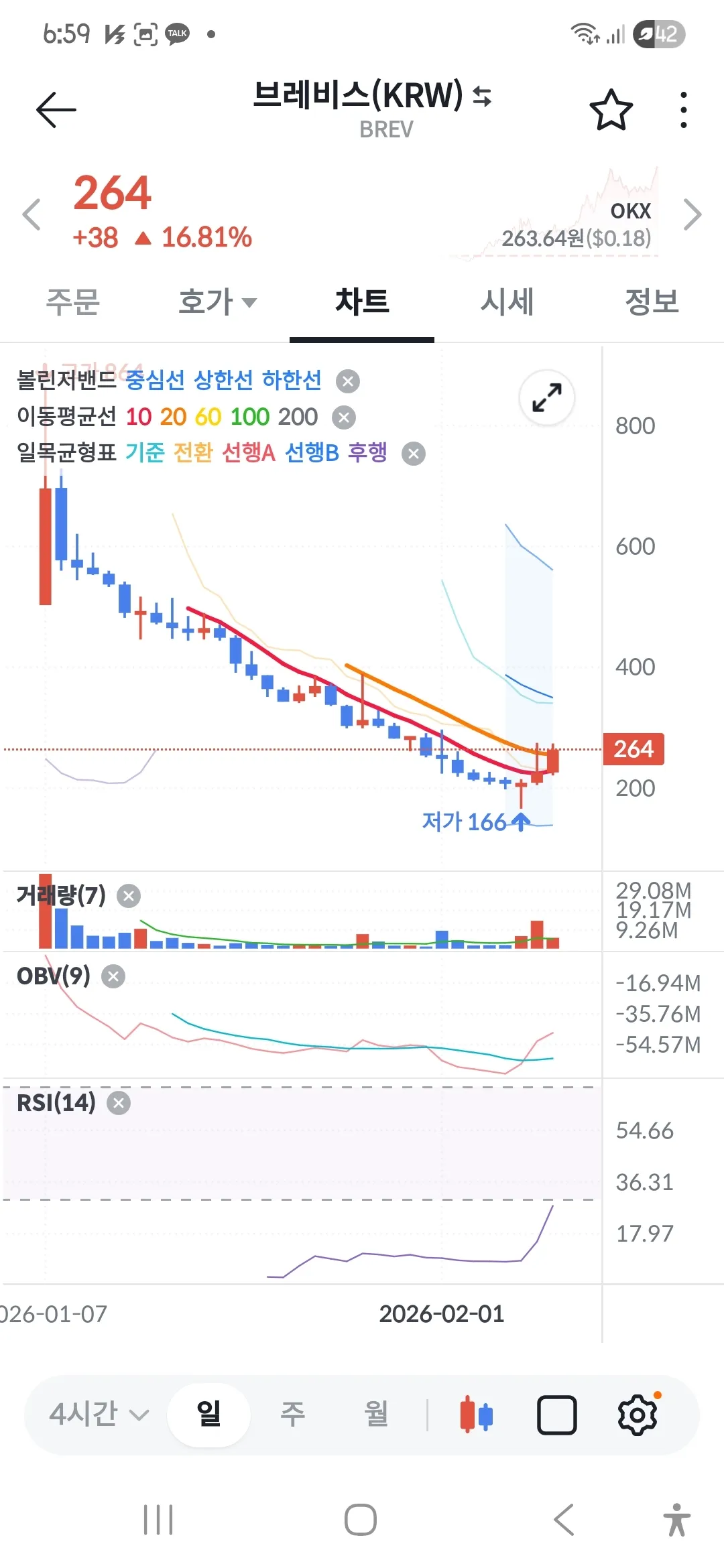
Task: Close the OBV(9) indicator panel
Action: pos(113,976)
